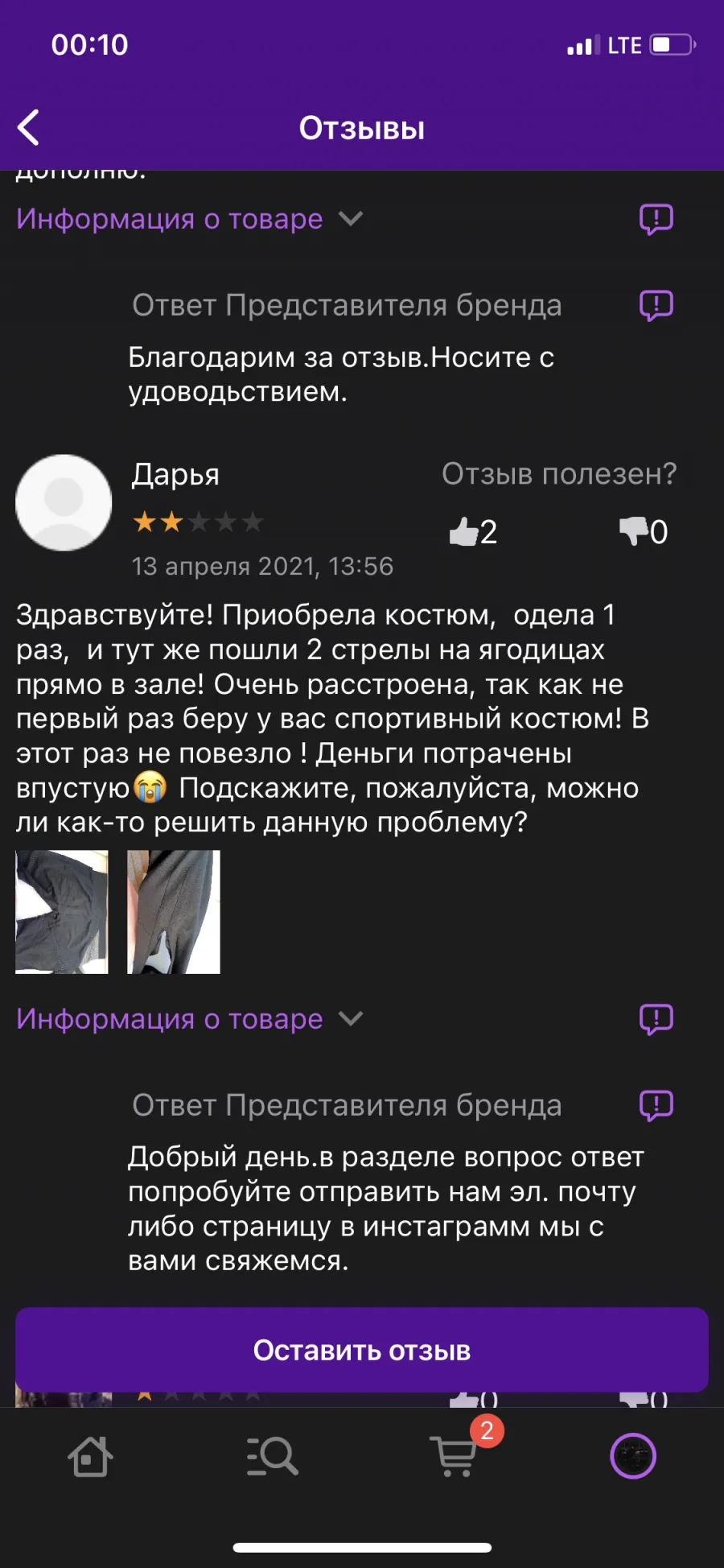Open first photo in Дарья's review

click(62, 912)
